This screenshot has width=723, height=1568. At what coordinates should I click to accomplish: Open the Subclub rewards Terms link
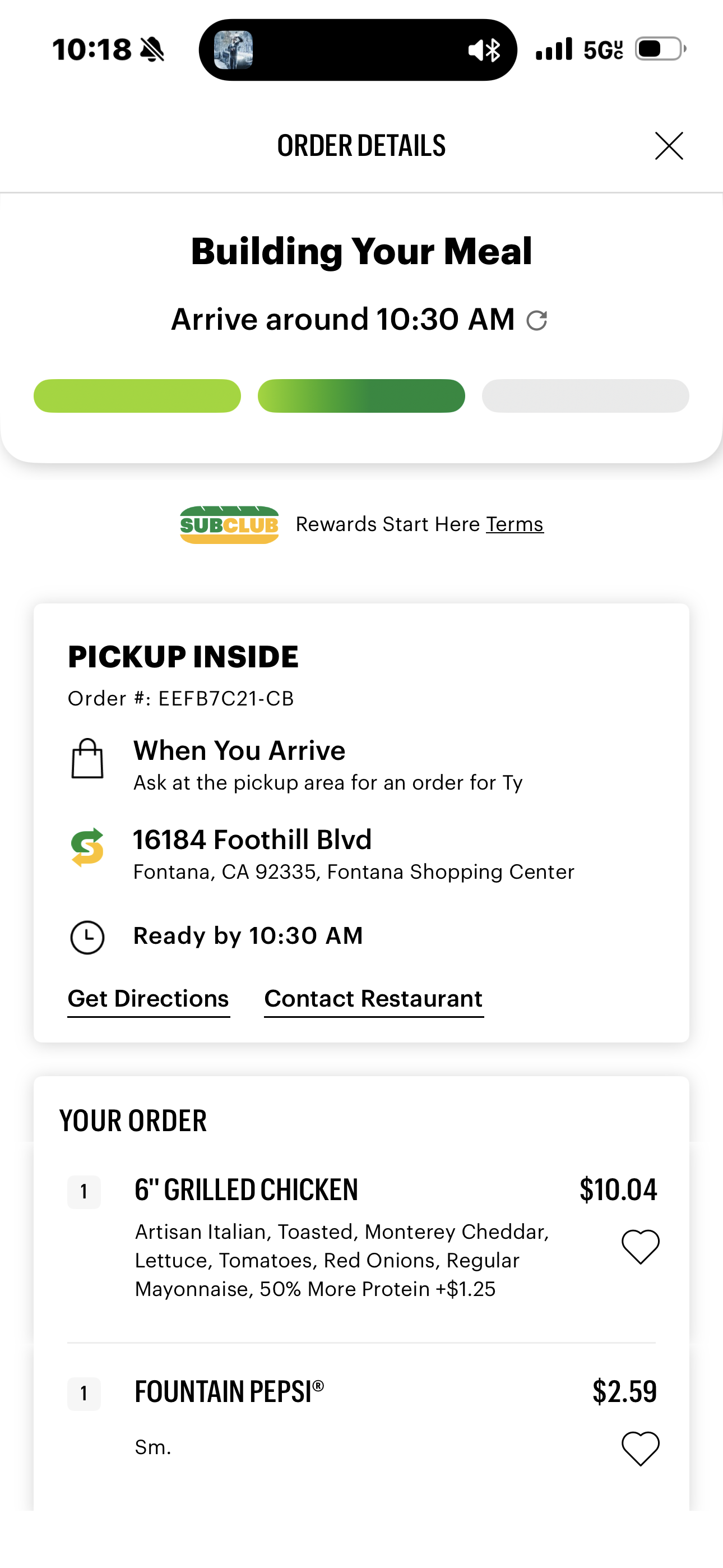[x=515, y=524]
